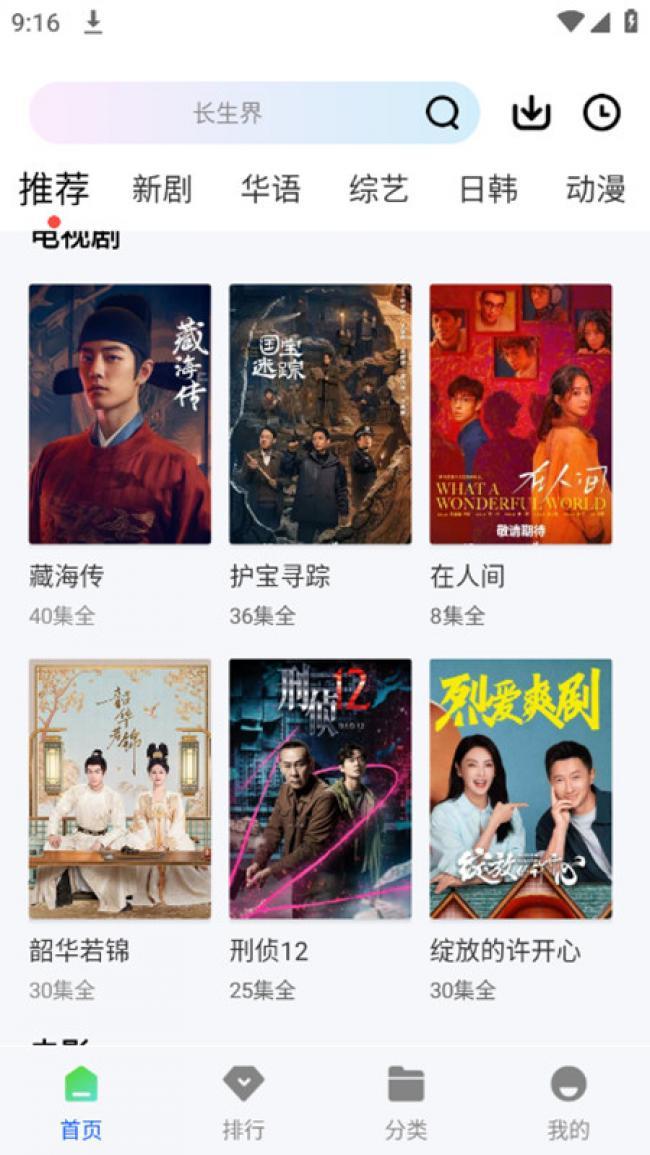Open watch history clock icon
The height and width of the screenshot is (1155, 650).
click(601, 113)
